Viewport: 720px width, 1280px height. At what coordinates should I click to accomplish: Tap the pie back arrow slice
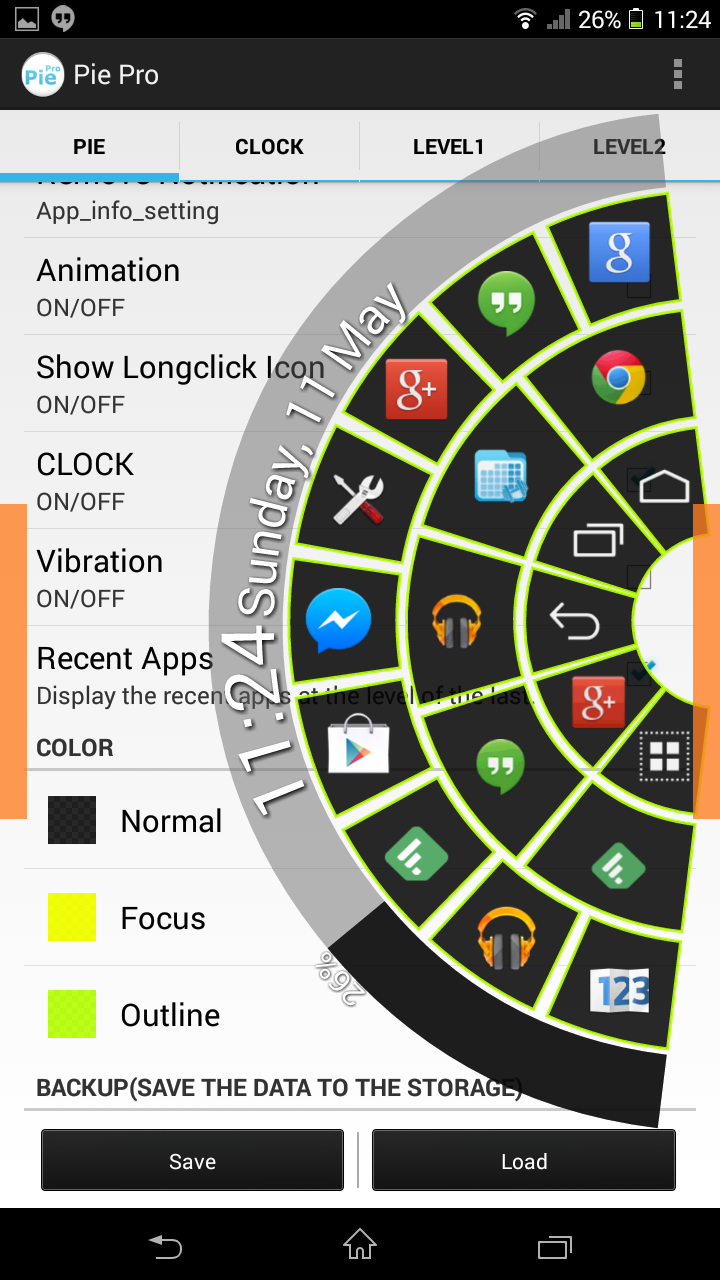tap(575, 622)
